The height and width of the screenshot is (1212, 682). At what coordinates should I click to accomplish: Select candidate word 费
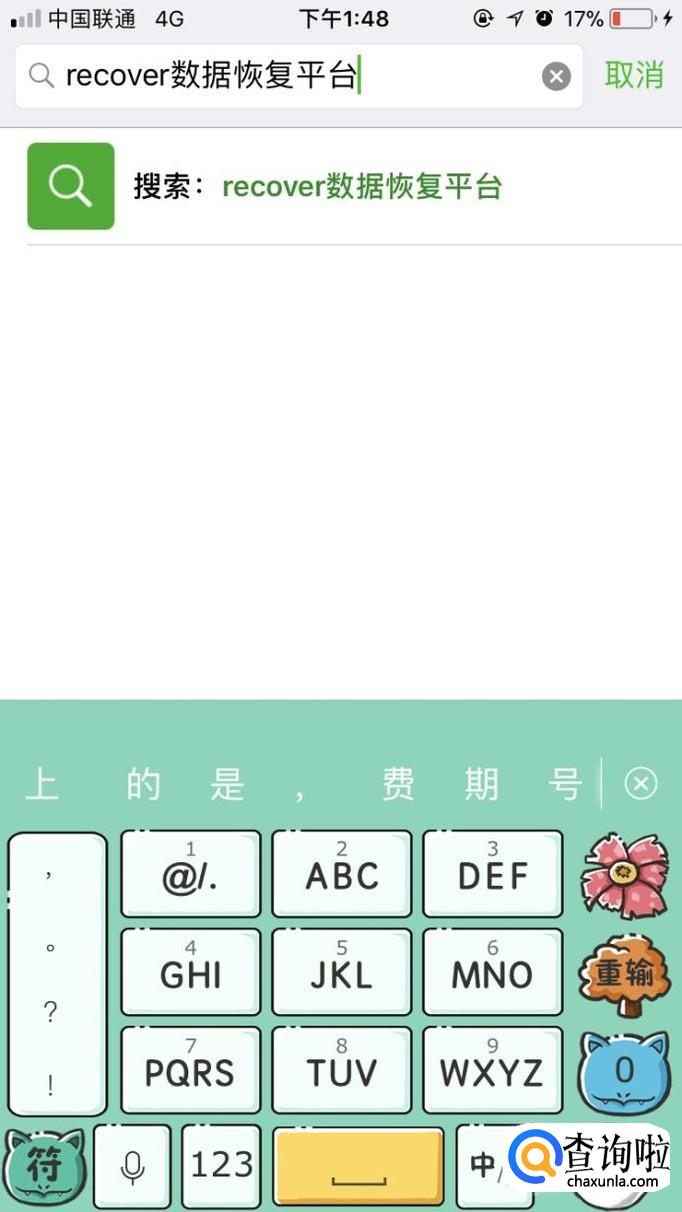click(397, 784)
